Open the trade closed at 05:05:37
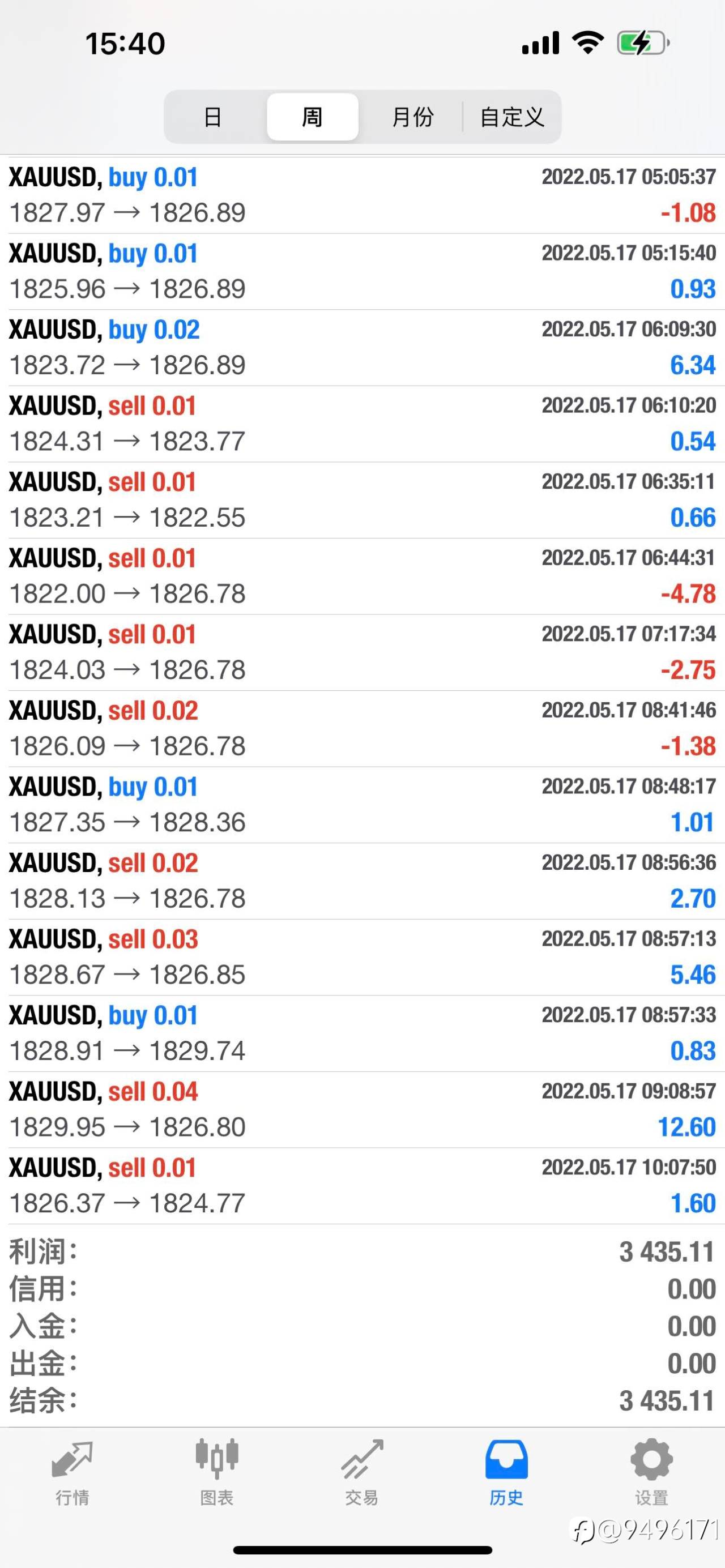725x1568 pixels. (x=362, y=195)
